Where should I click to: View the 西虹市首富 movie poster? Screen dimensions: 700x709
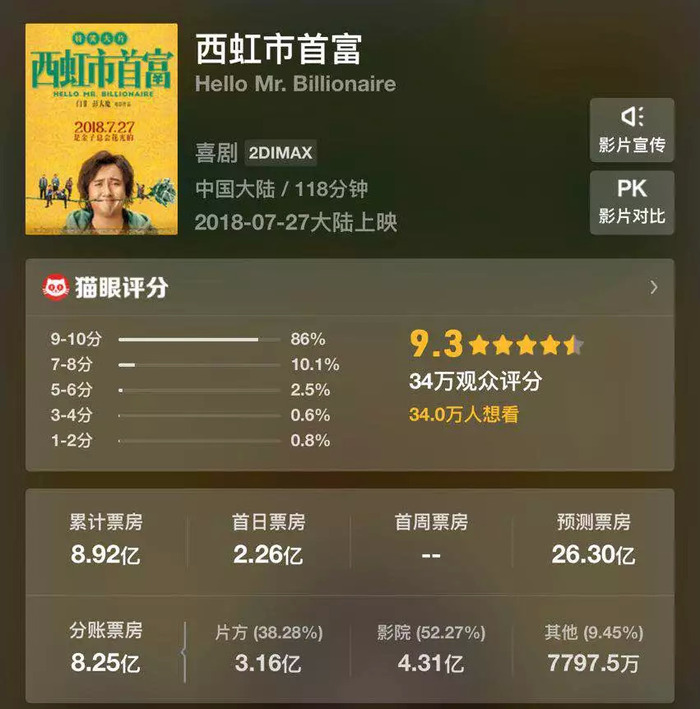[101, 129]
